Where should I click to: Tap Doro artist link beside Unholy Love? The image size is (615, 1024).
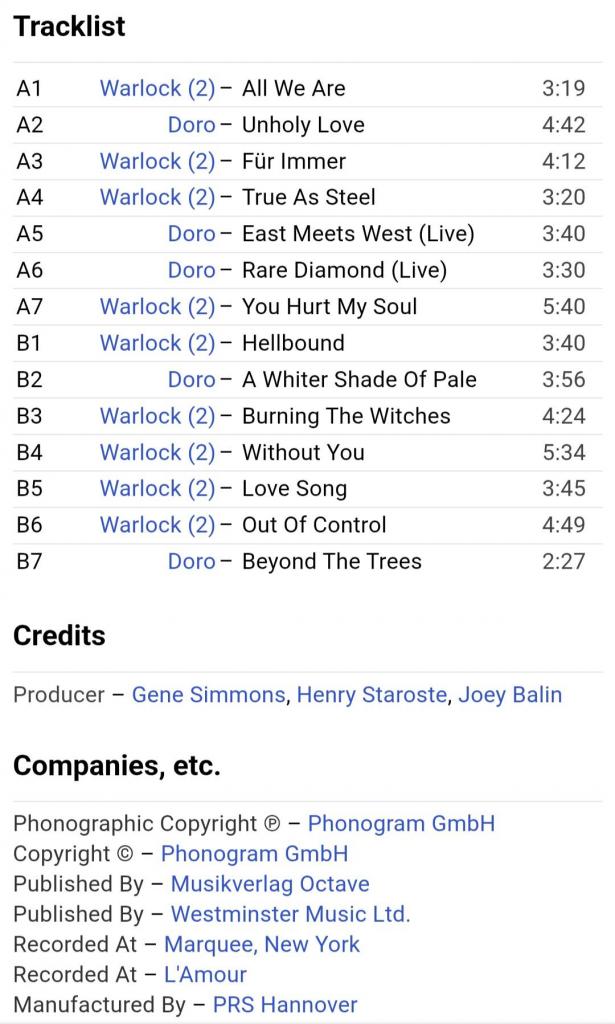click(x=191, y=125)
